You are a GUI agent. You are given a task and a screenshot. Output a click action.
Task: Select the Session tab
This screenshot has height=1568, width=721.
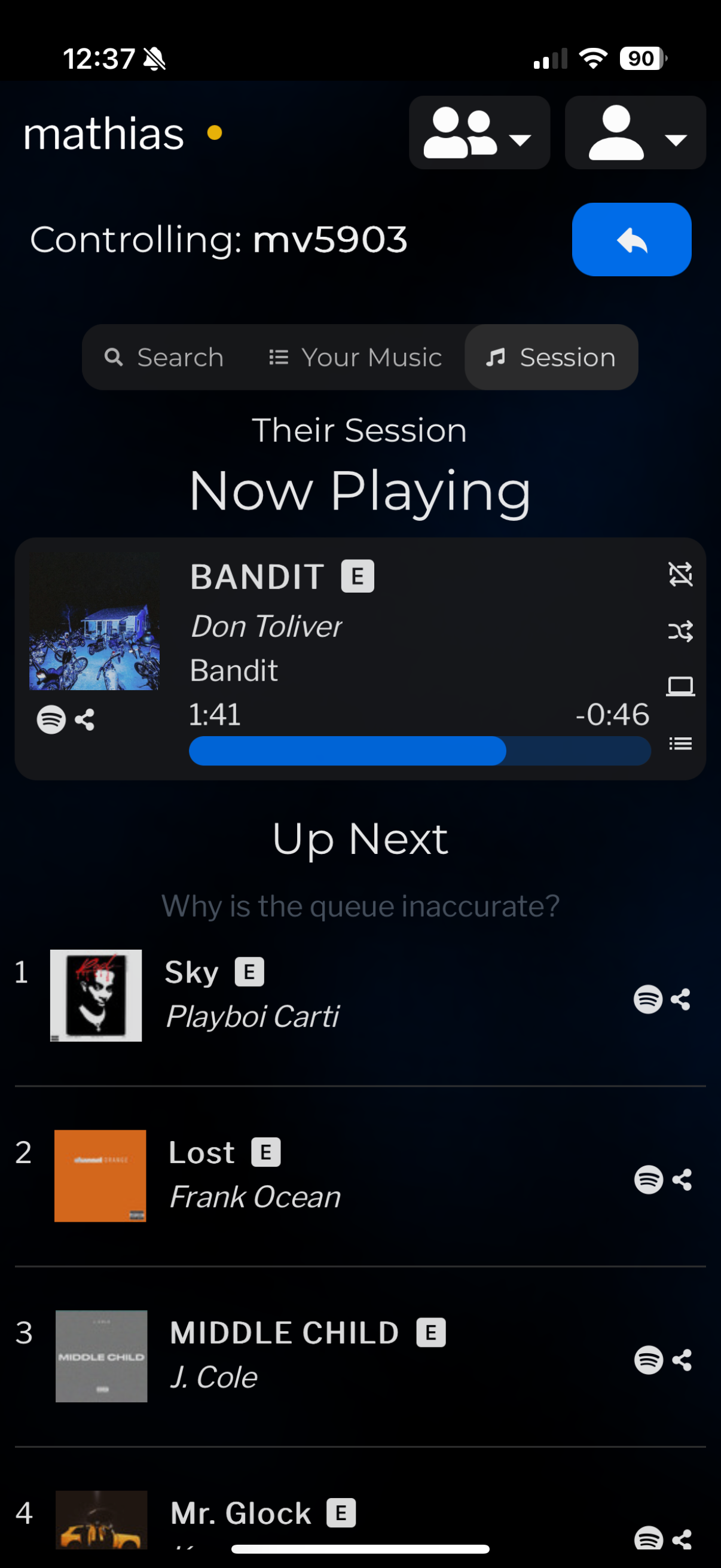[551, 357]
